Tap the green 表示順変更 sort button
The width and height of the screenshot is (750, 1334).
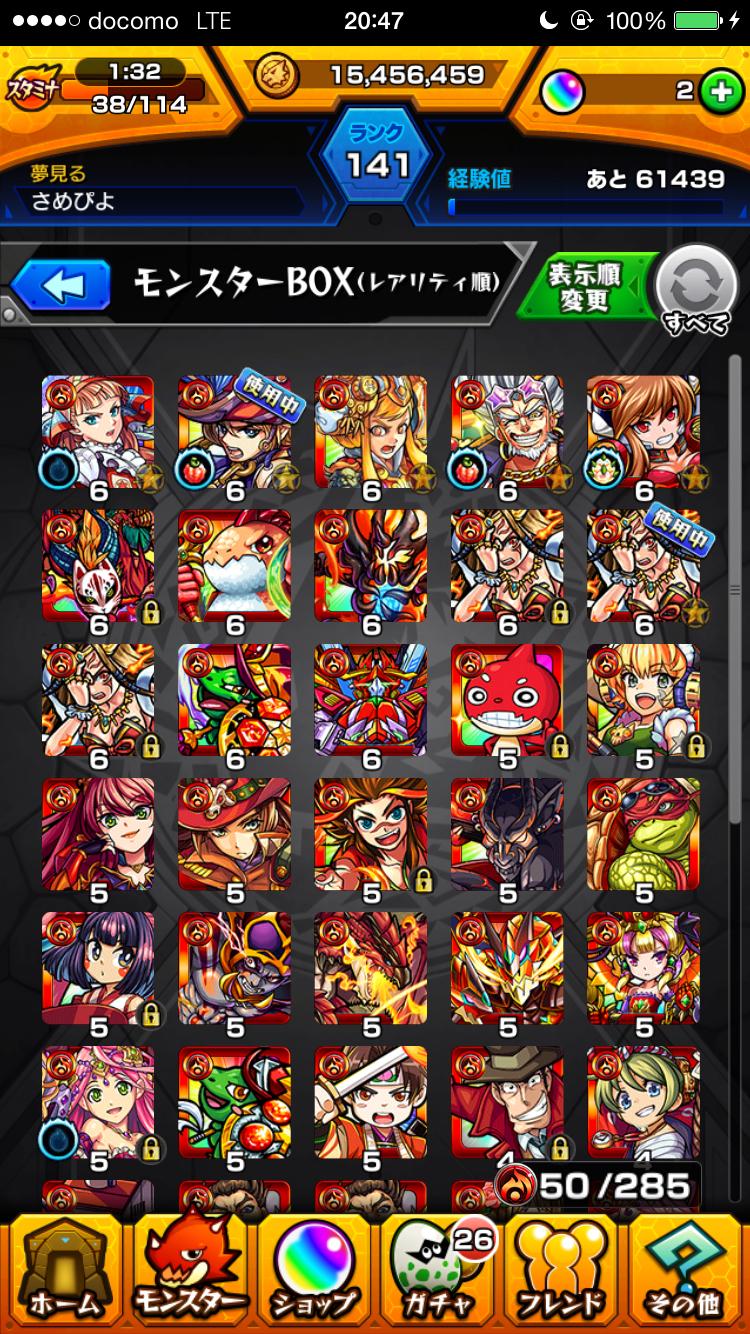click(x=585, y=287)
